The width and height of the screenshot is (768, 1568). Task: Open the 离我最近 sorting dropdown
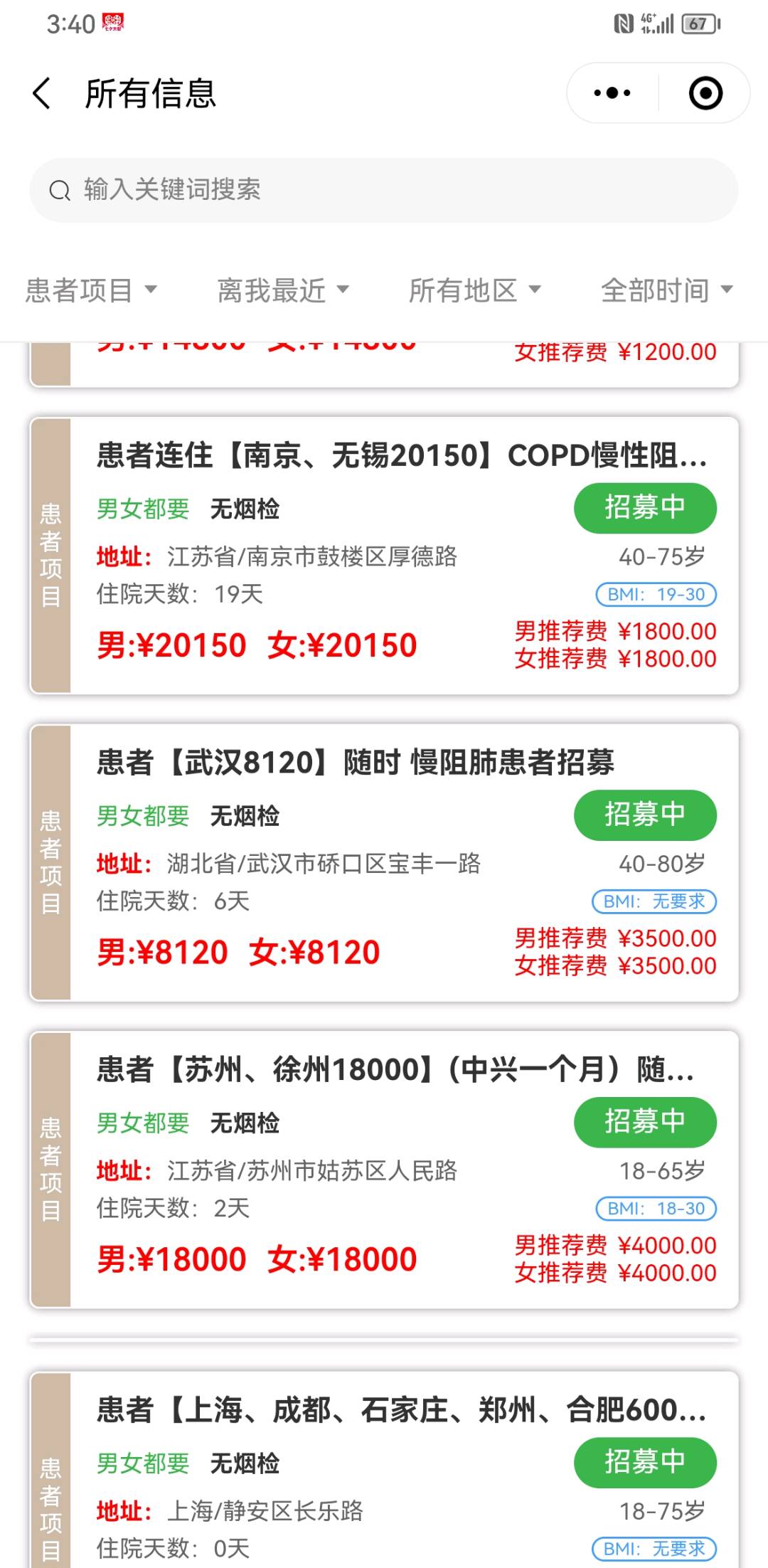[x=283, y=290]
